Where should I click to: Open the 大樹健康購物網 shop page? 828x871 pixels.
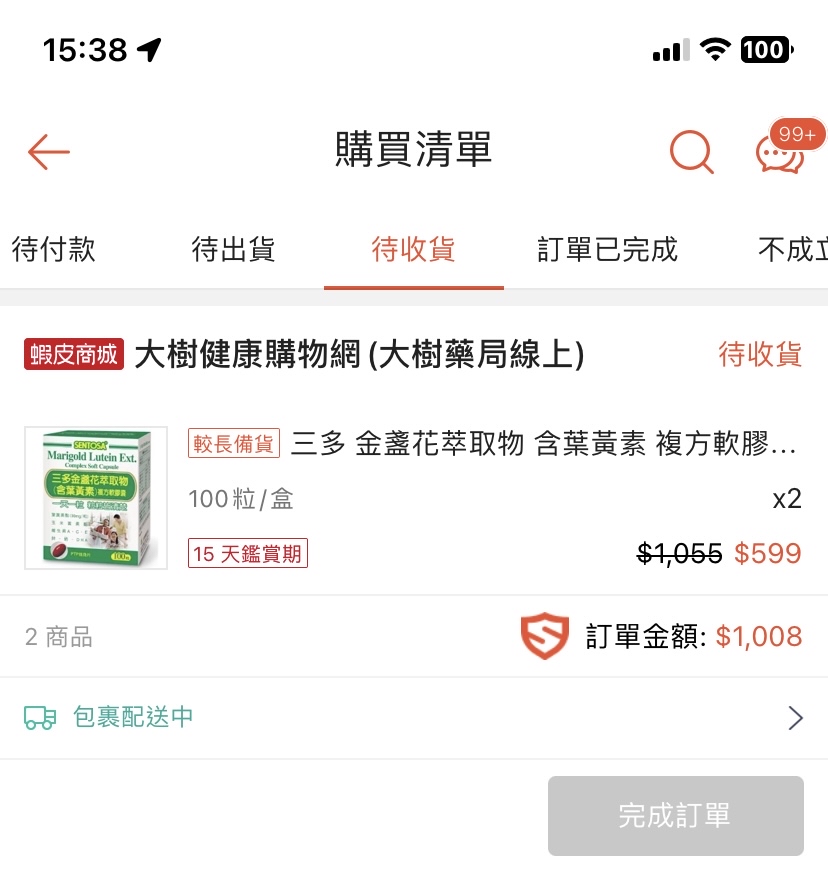click(358, 354)
